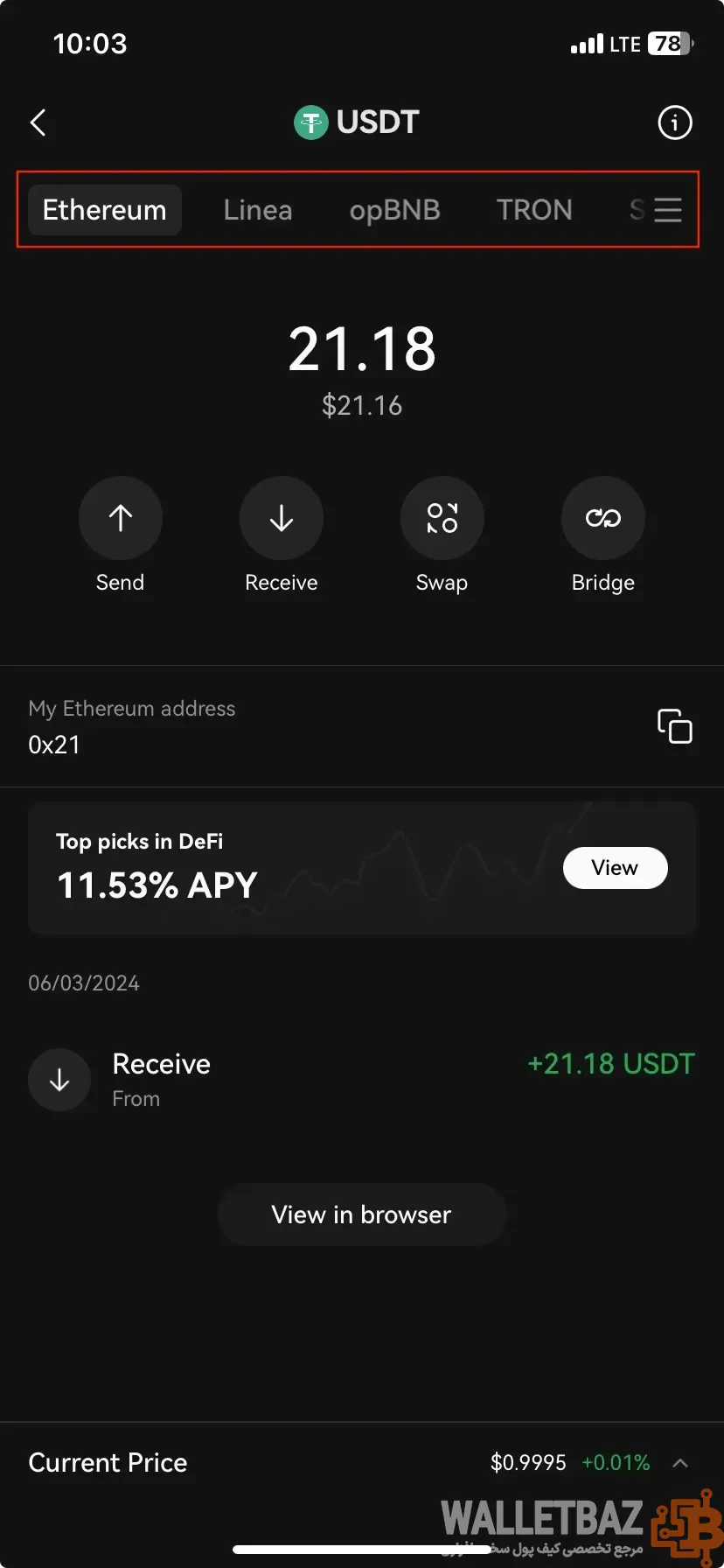Viewport: 724px width, 1568px height.
Task: Open the Swap tool
Action: [x=442, y=517]
